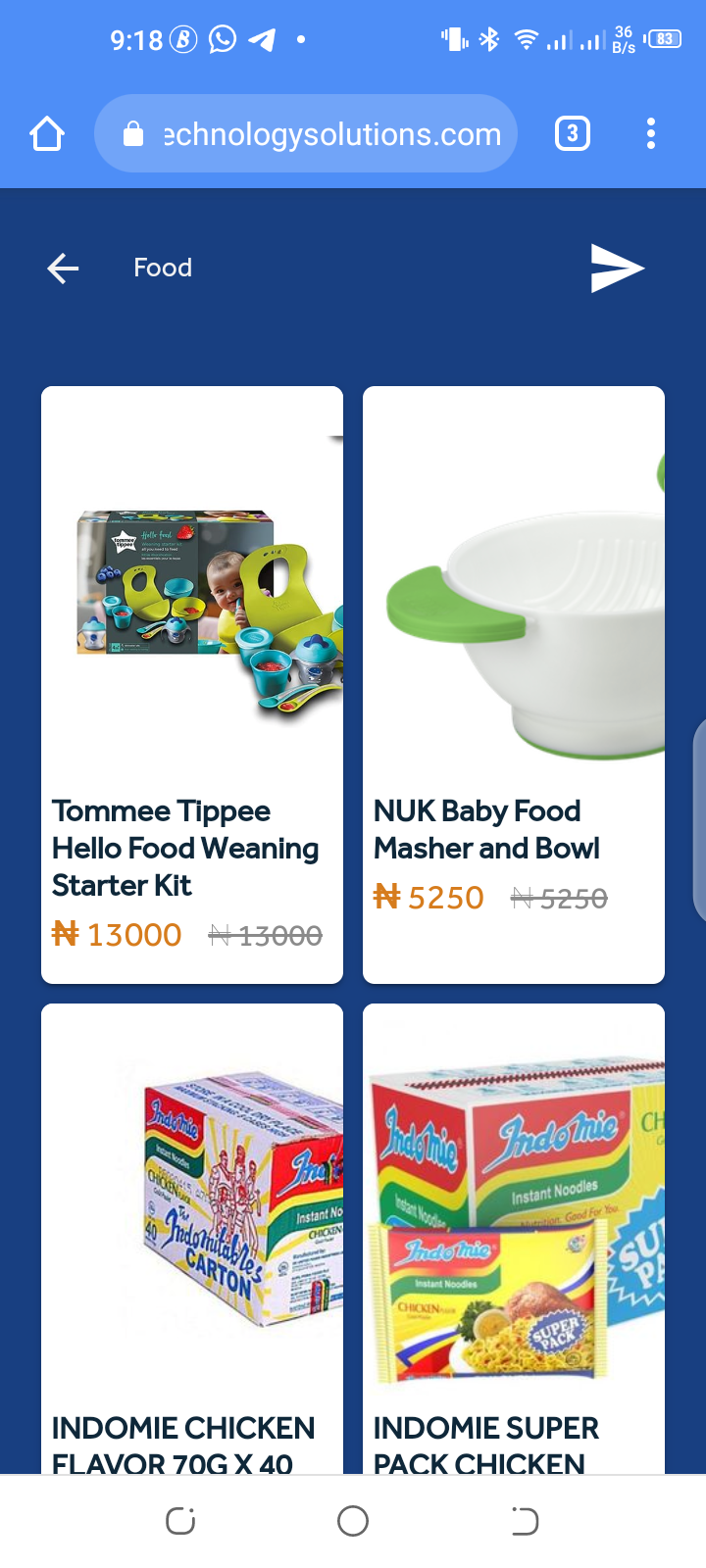Open recent apps from the navigation bar

(180, 1521)
